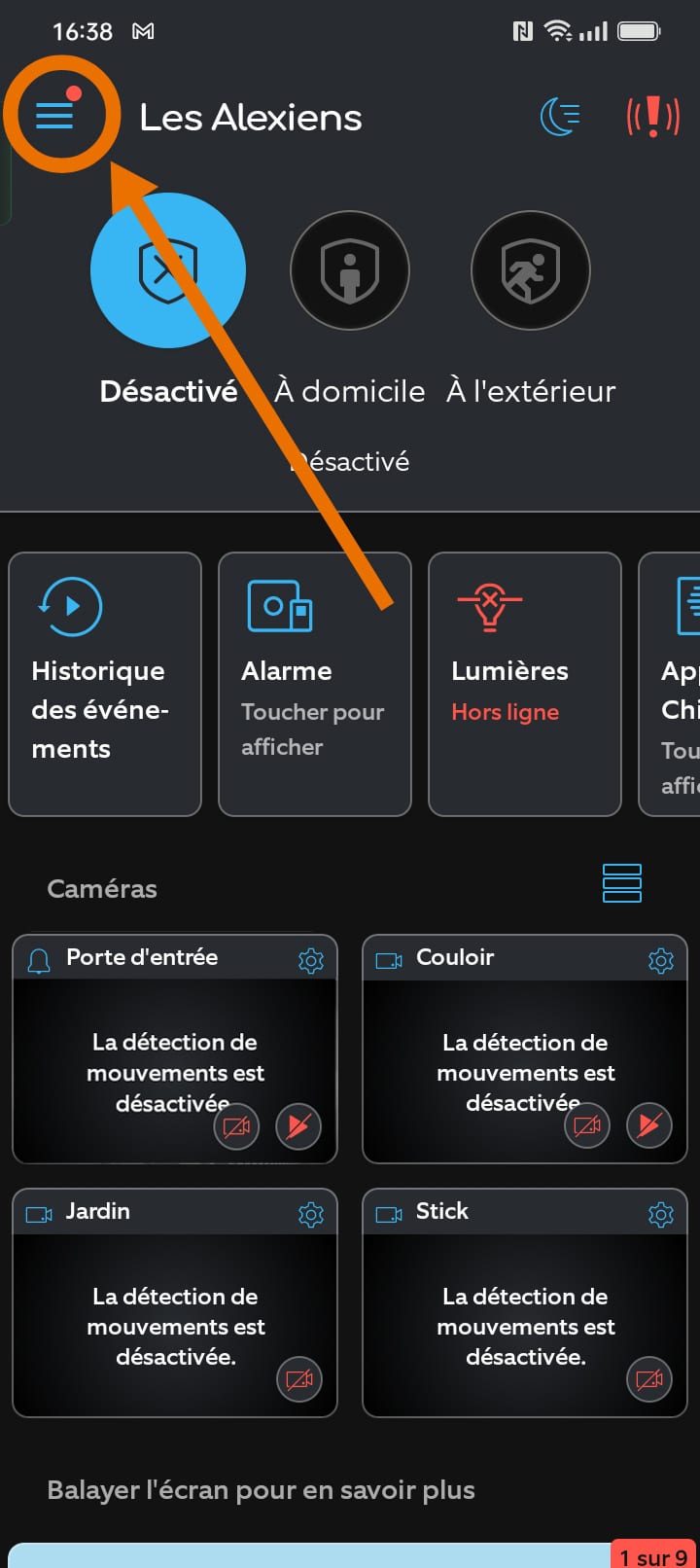Open the Lumières card

(x=525, y=684)
